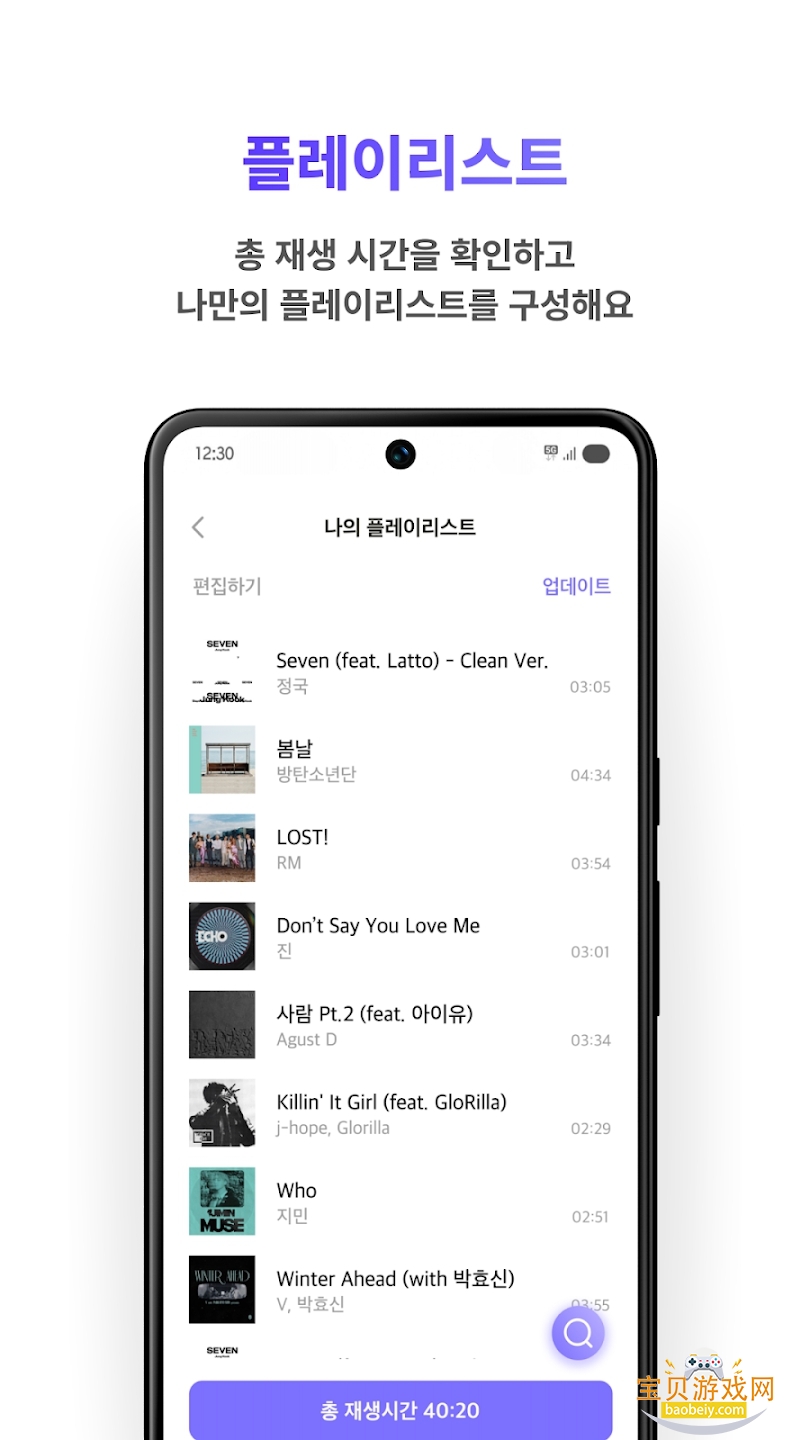Tap the Don't Say You Love Me artwork
This screenshot has height=1440, width=810.
(x=222, y=936)
